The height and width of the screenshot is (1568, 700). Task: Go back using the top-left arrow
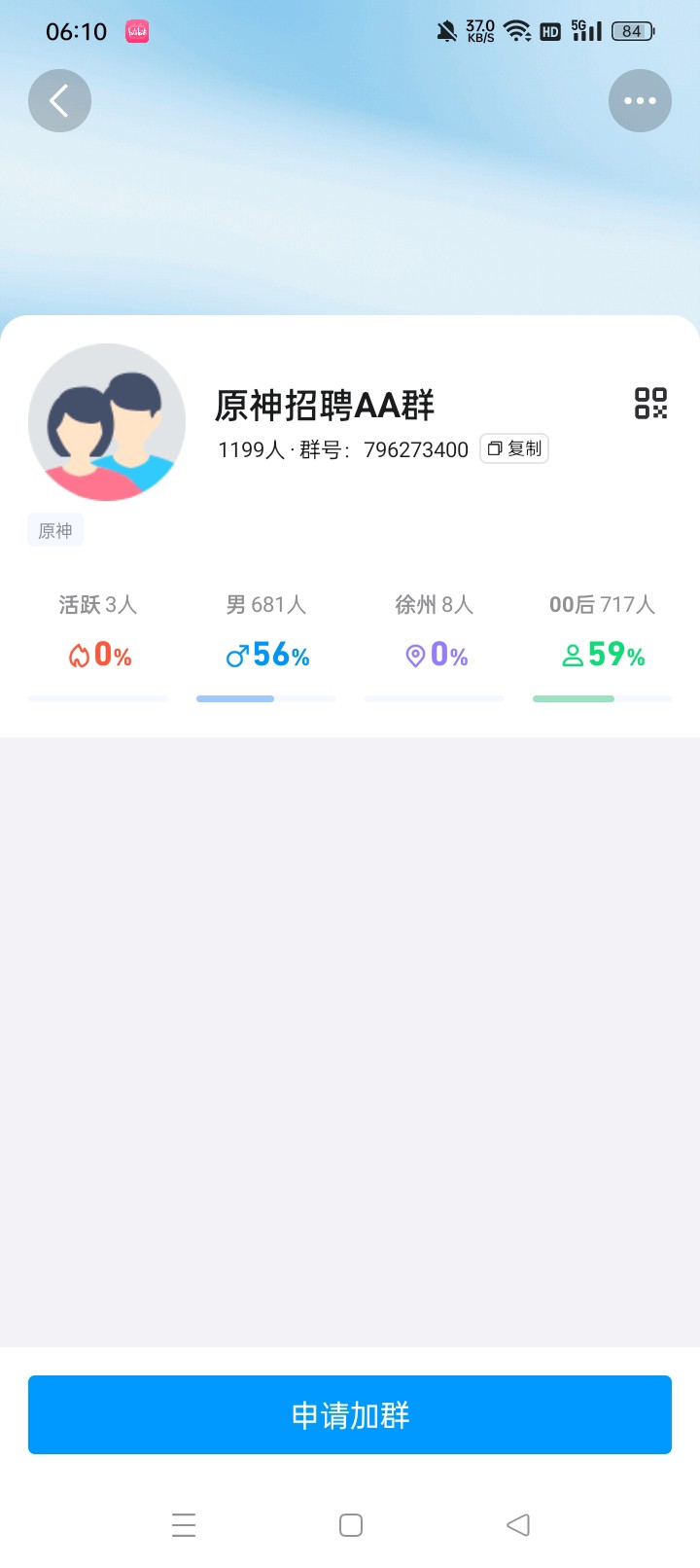pyautogui.click(x=59, y=101)
